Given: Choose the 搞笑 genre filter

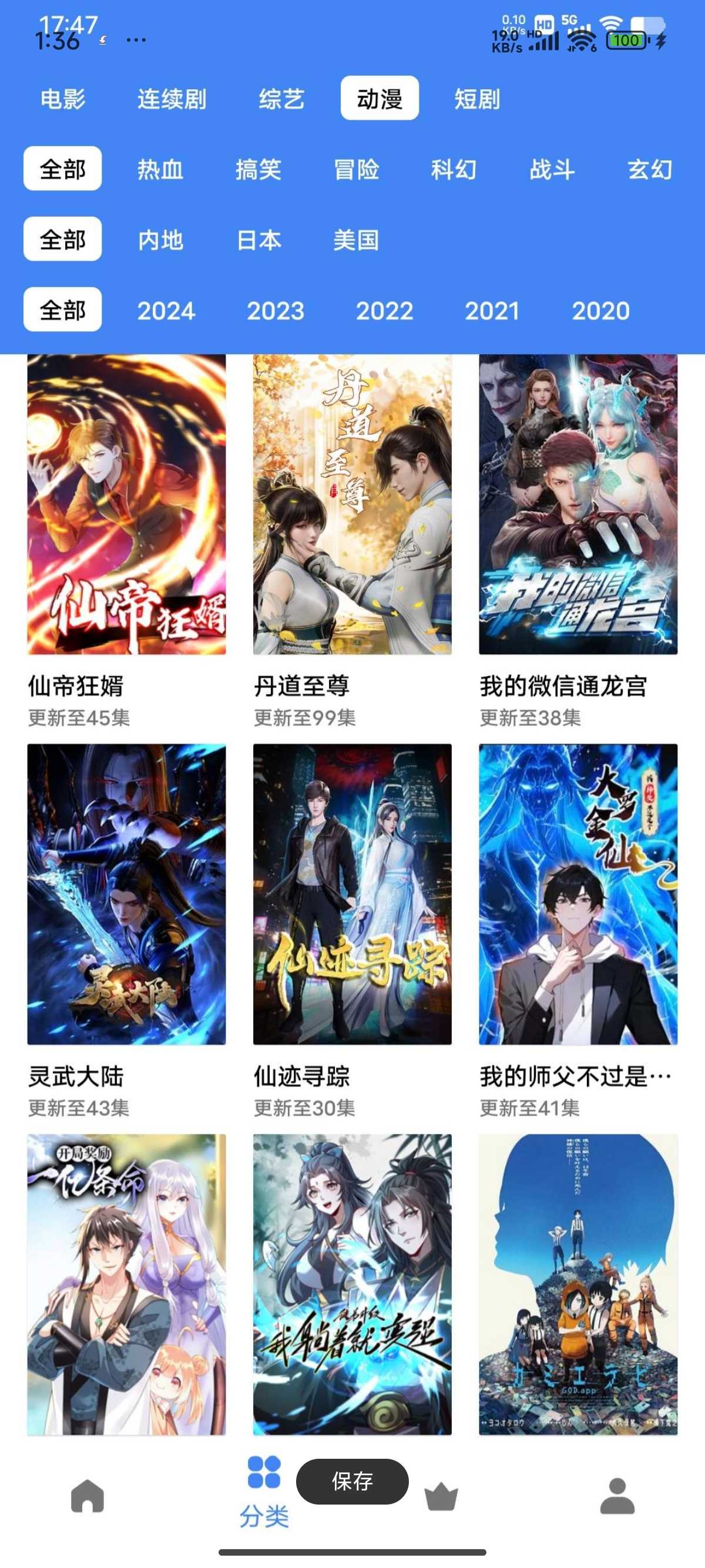Looking at the screenshot, I should tap(258, 169).
